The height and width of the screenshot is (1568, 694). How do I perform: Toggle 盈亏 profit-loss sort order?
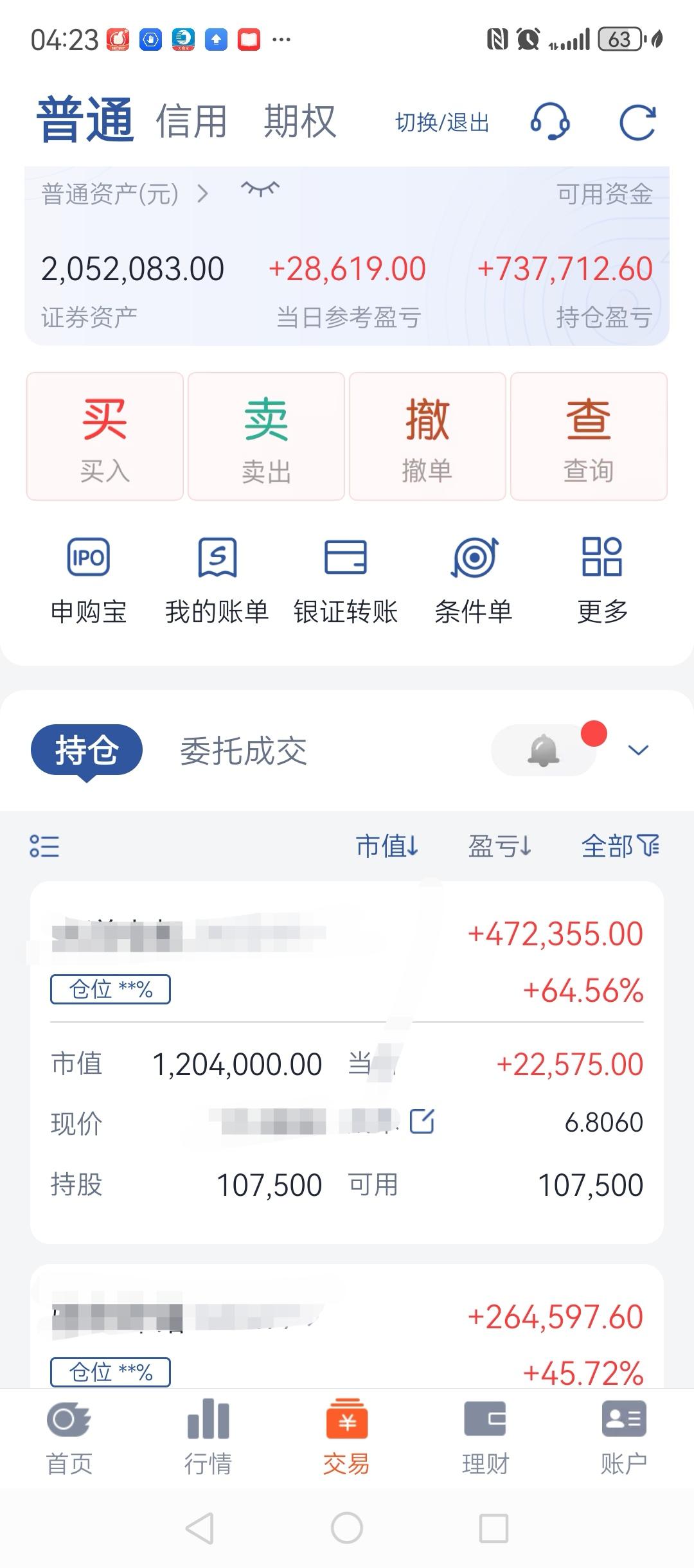(x=501, y=847)
